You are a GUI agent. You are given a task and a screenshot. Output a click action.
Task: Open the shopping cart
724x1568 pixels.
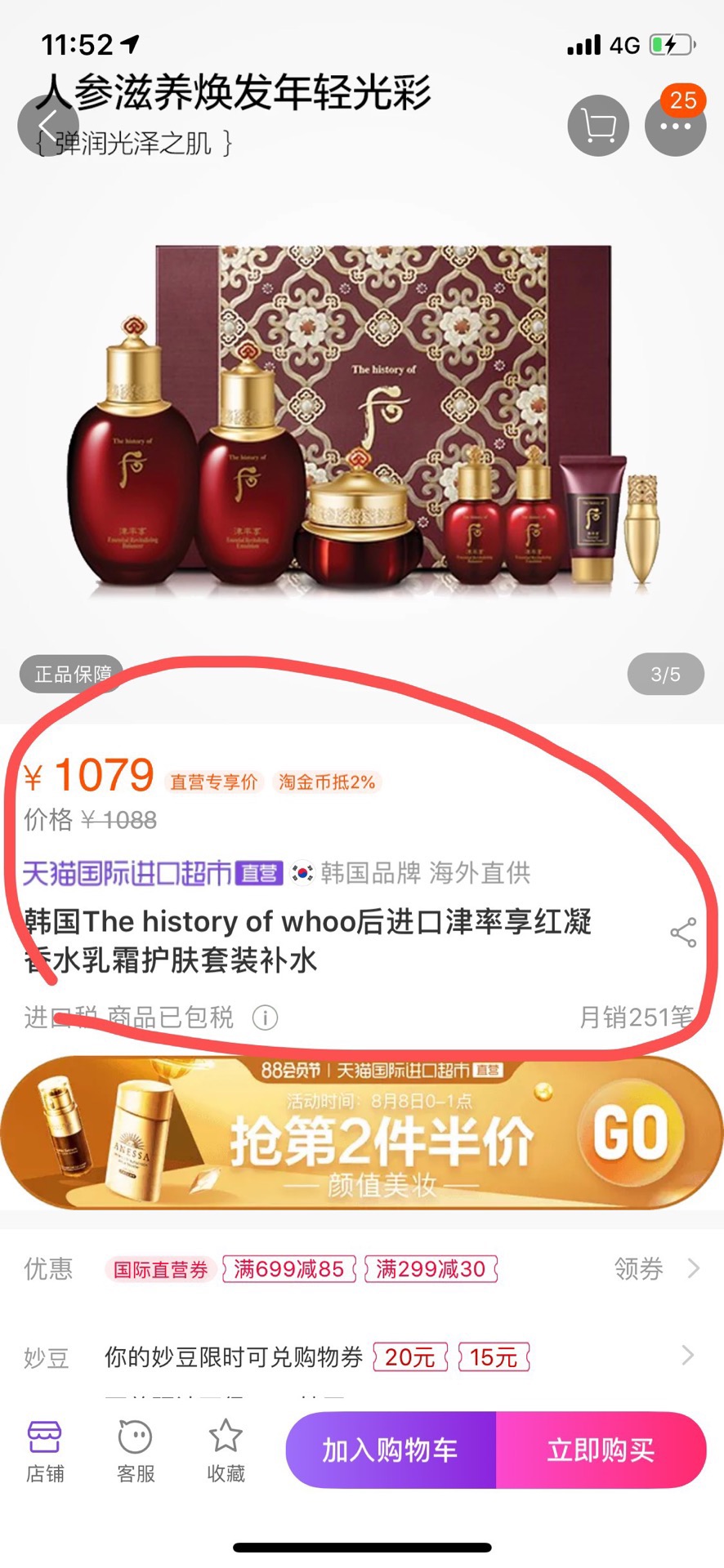[x=598, y=126]
